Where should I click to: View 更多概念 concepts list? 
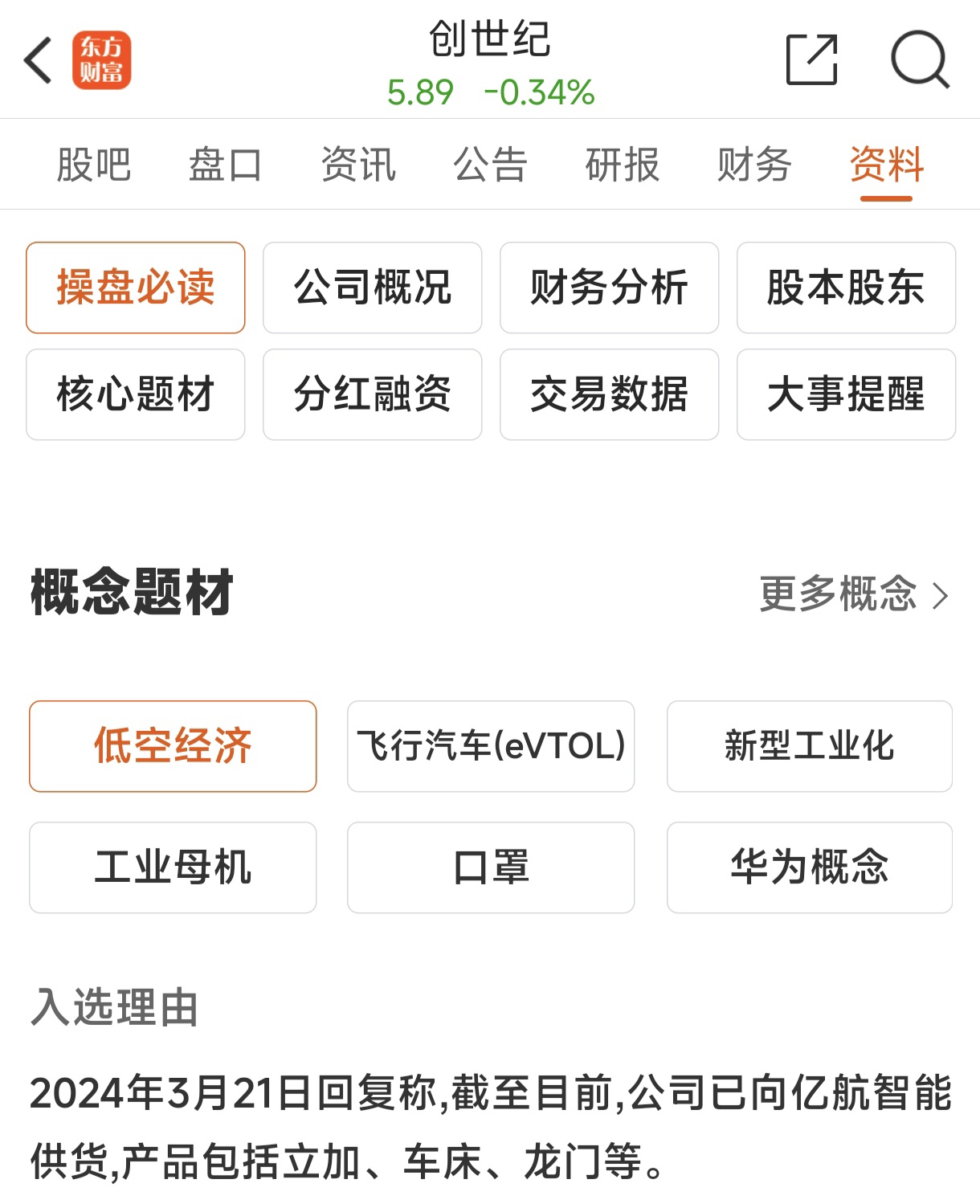coord(854,594)
